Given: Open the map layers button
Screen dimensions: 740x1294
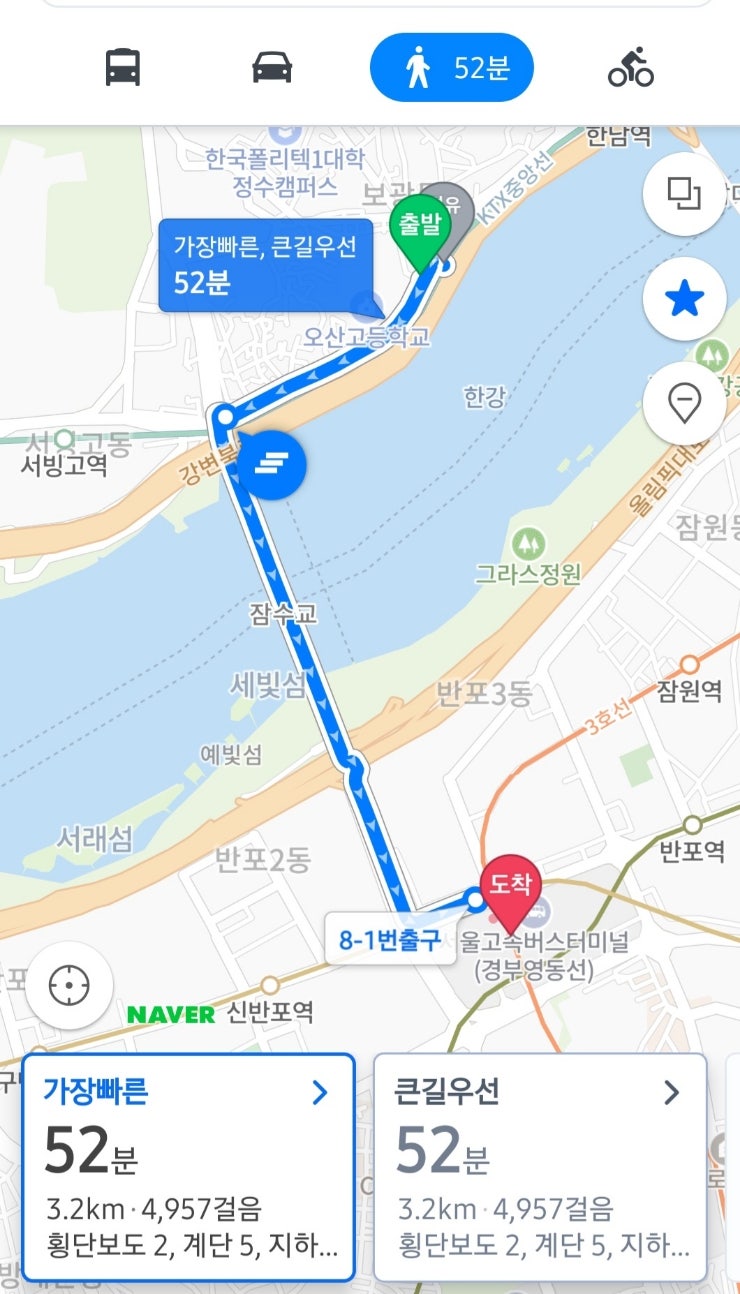Looking at the screenshot, I should pyautogui.click(x=684, y=193).
